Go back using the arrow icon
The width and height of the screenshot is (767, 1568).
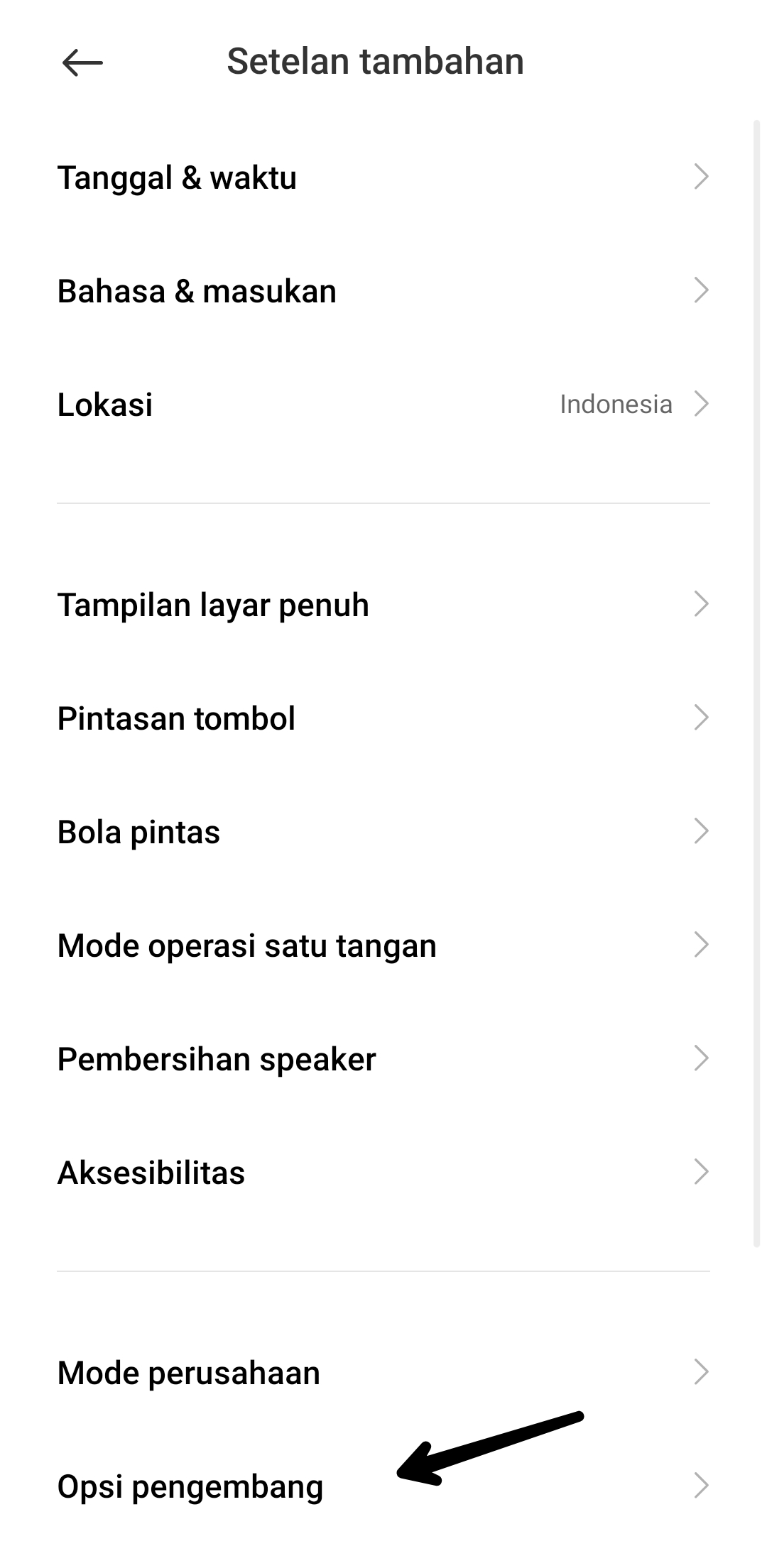coord(82,62)
